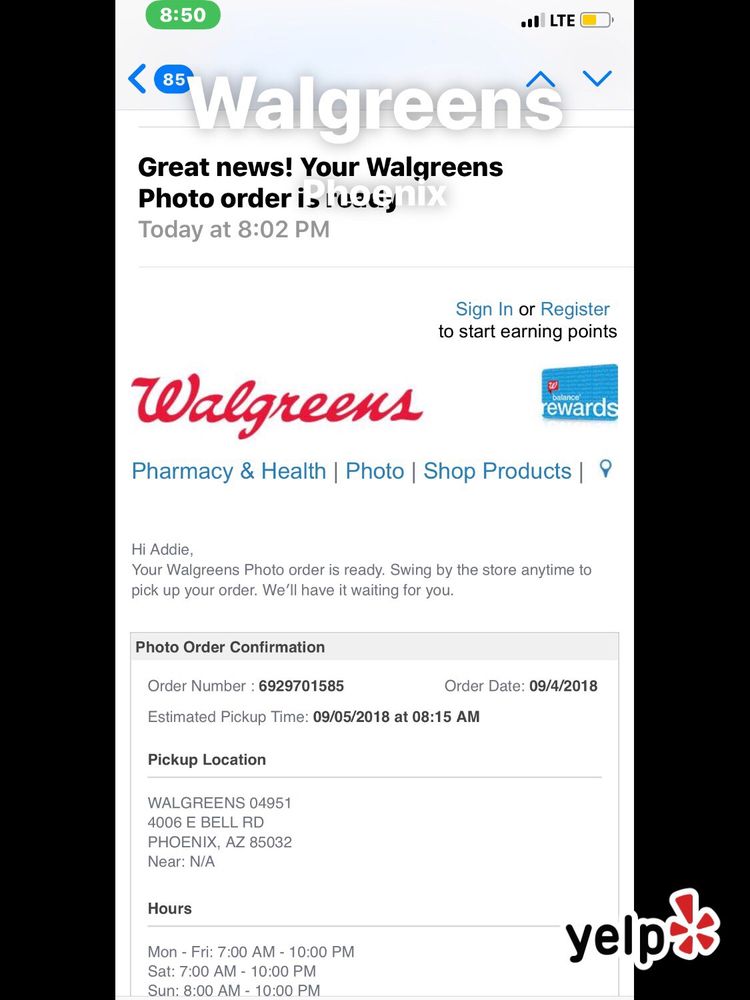Open the Sign In link

tap(483, 309)
